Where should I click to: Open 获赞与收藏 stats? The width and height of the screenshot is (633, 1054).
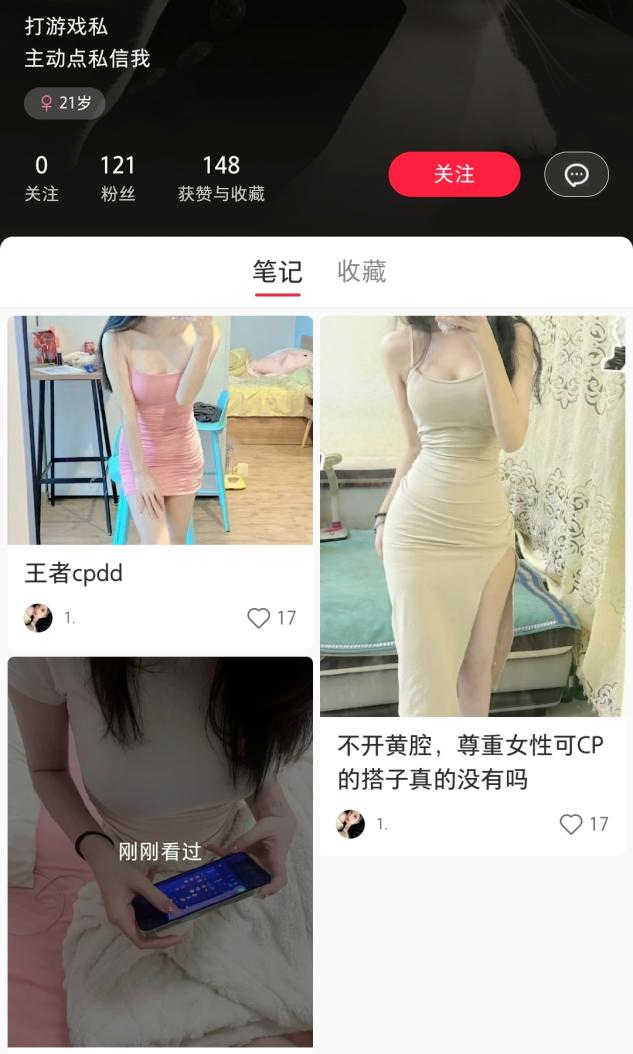coord(221,178)
